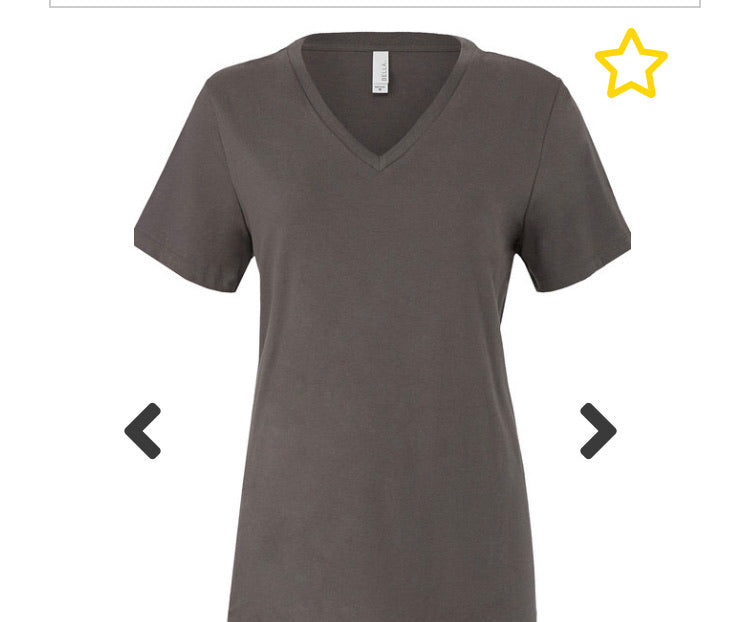Screen dimensions: 750x622
Task: Show the next product image
Action: 598,431
